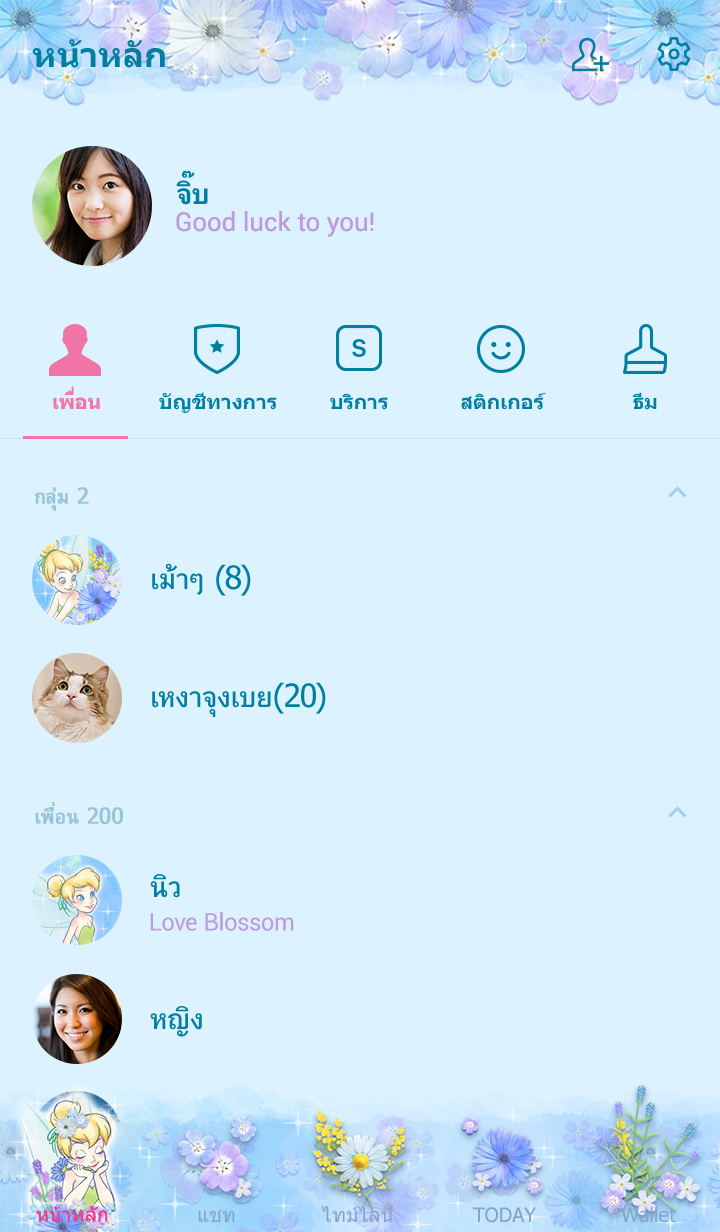Tap friend หญิง in the list
The image size is (720, 1232).
[x=176, y=1019]
